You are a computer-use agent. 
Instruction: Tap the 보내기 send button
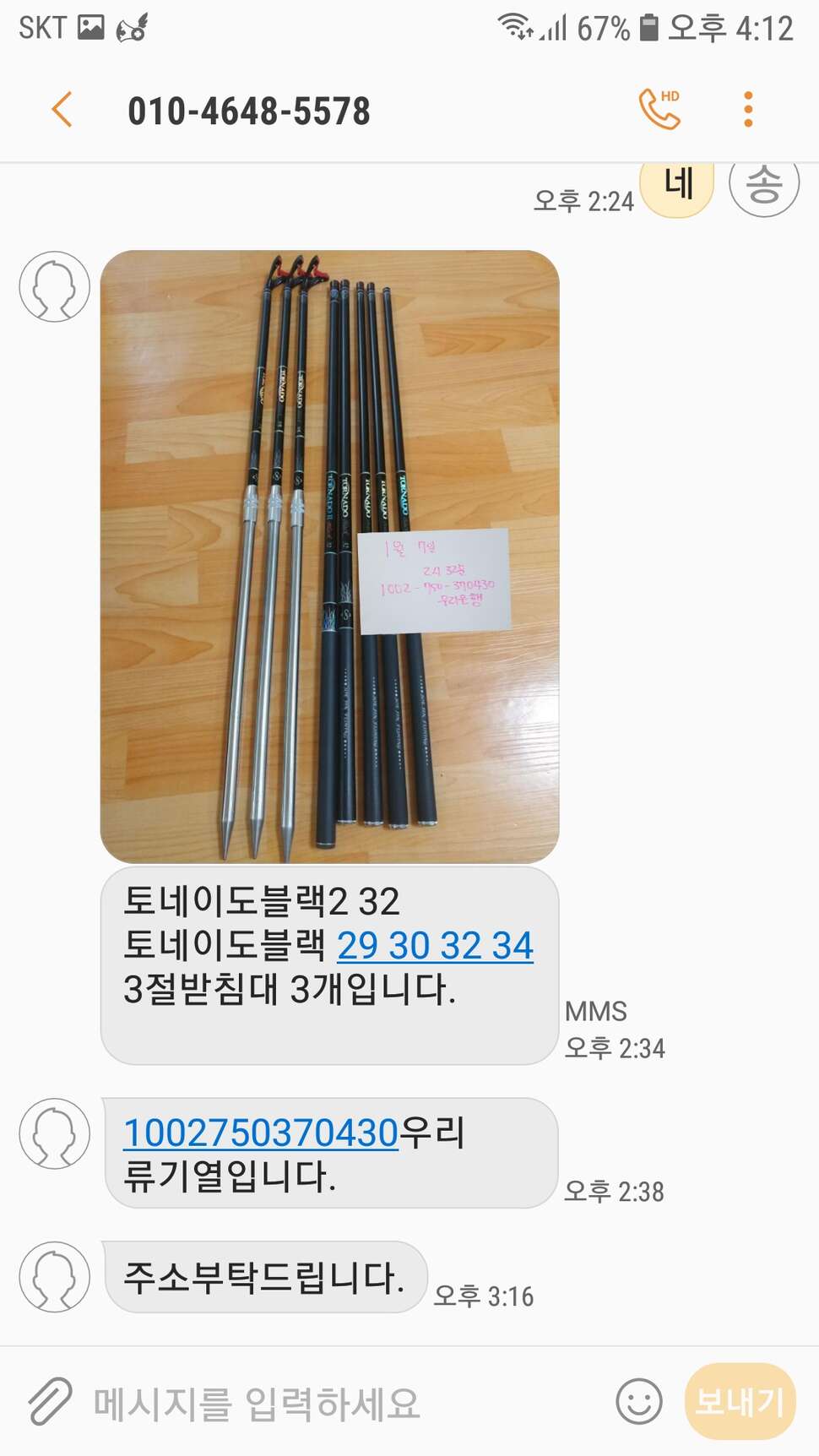pyautogui.click(x=740, y=1402)
